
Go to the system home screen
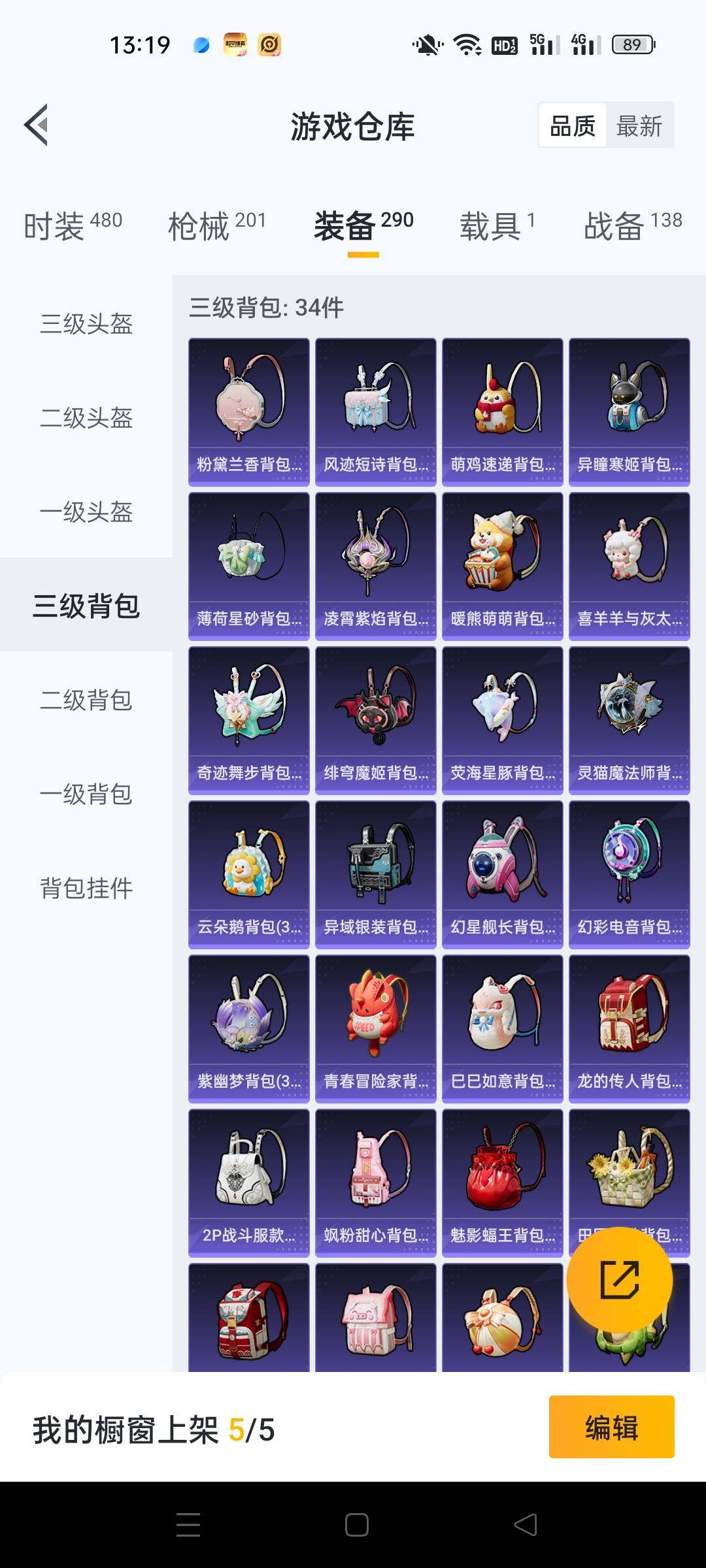[356, 1525]
